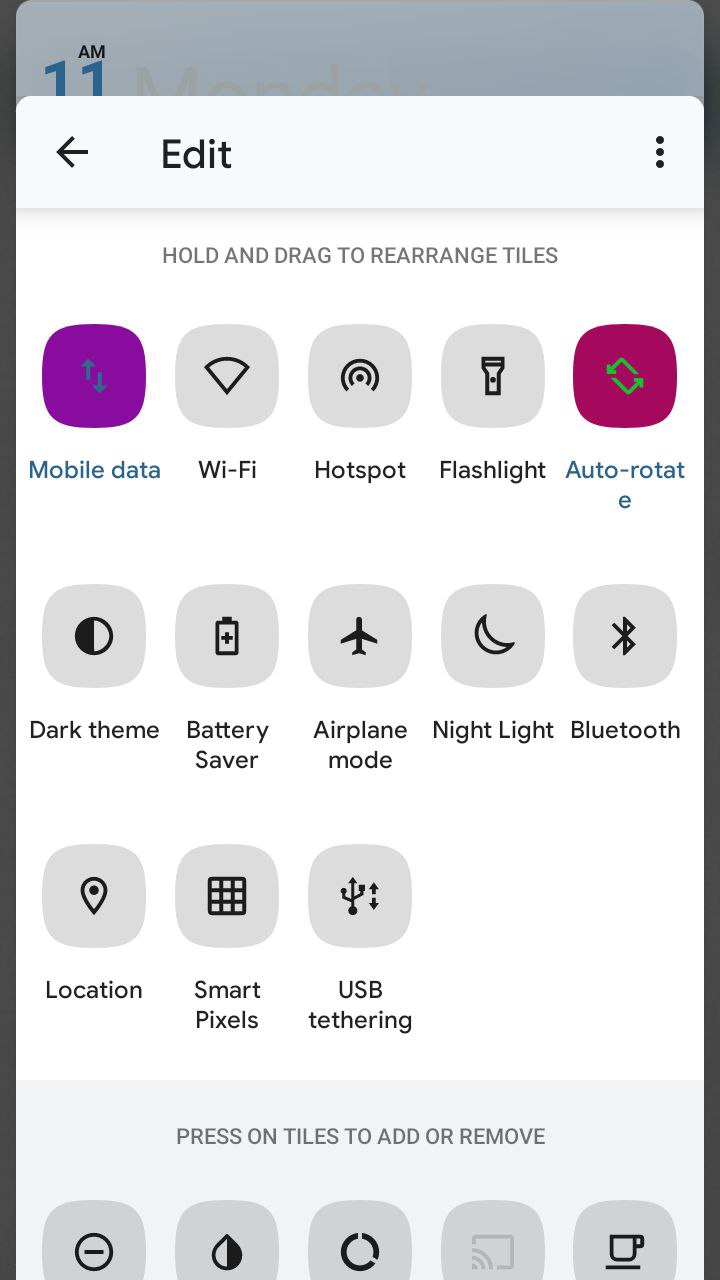Select the Airplane mode tile
Image resolution: width=720 pixels, height=1280 pixels.
click(360, 636)
